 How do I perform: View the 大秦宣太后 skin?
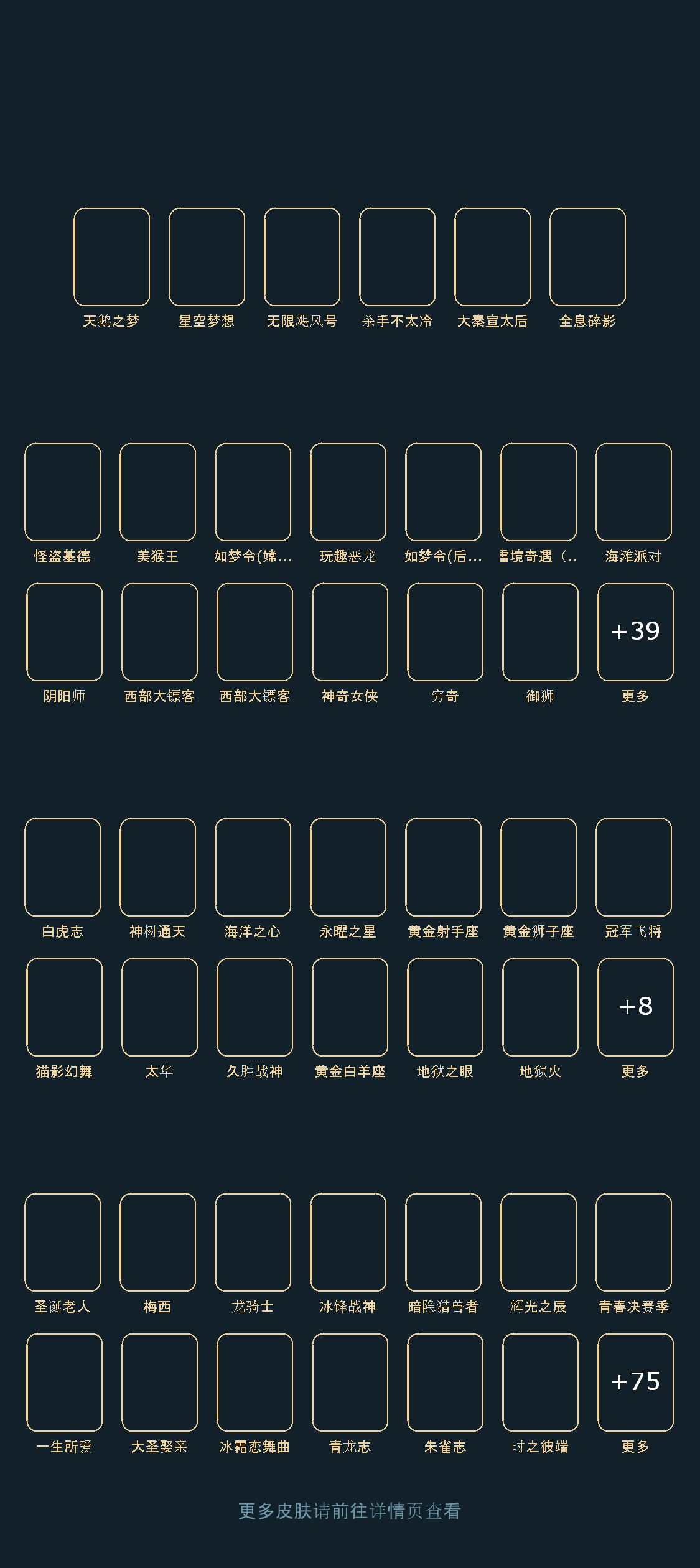click(493, 257)
